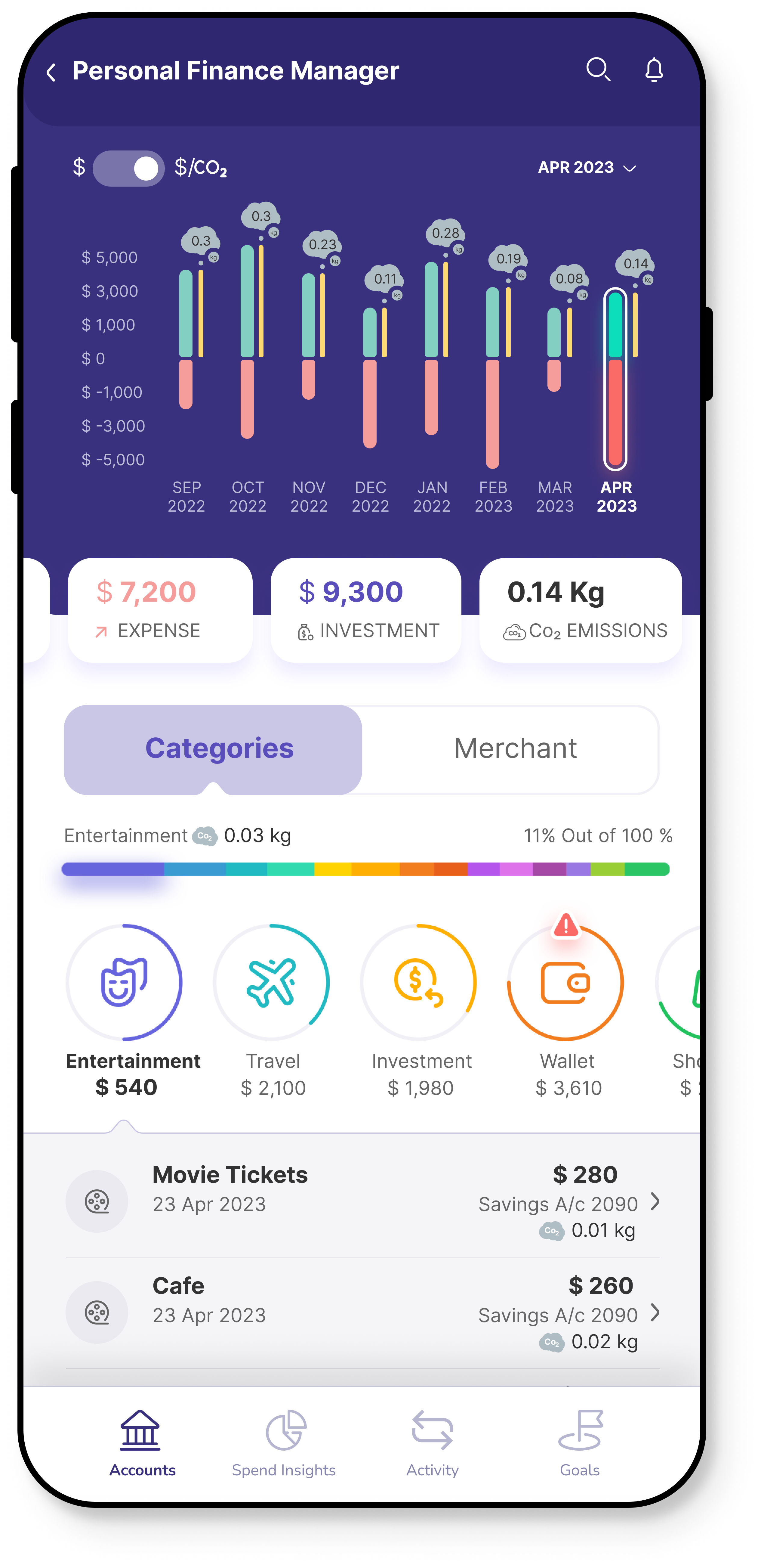Open the Movie Tickets transaction
The width and height of the screenshot is (761, 1568).
tap(362, 1201)
